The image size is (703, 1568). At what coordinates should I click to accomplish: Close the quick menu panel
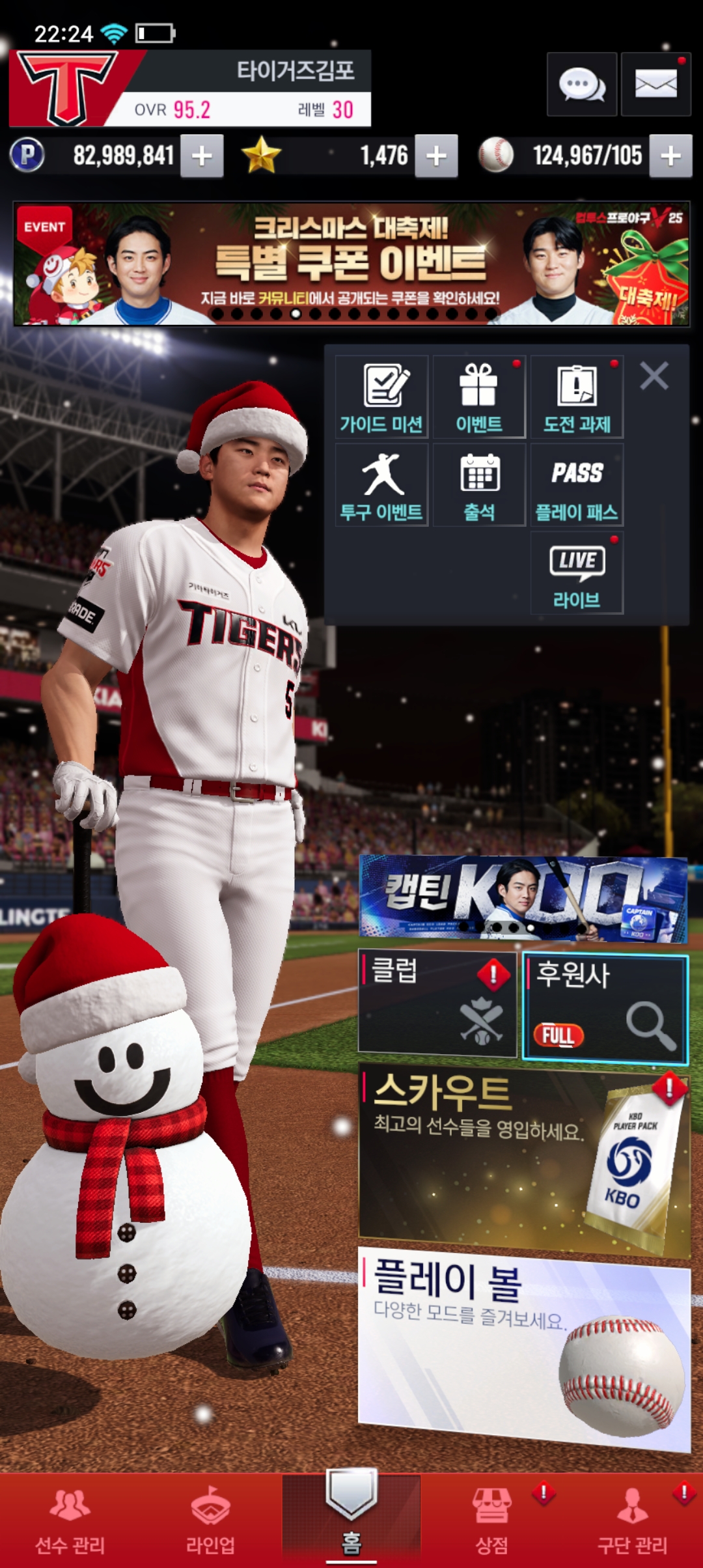654,376
